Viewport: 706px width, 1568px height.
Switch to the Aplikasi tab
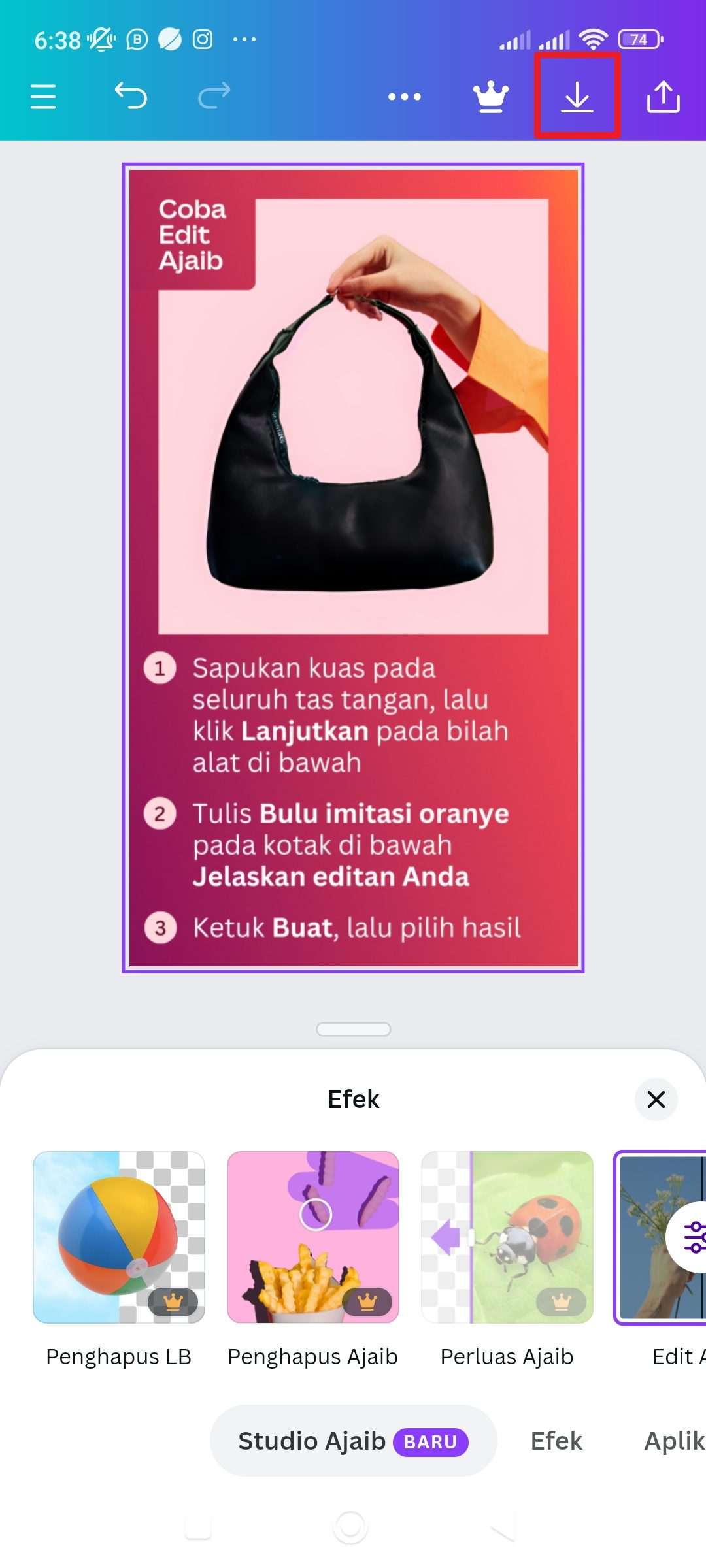[675, 1441]
